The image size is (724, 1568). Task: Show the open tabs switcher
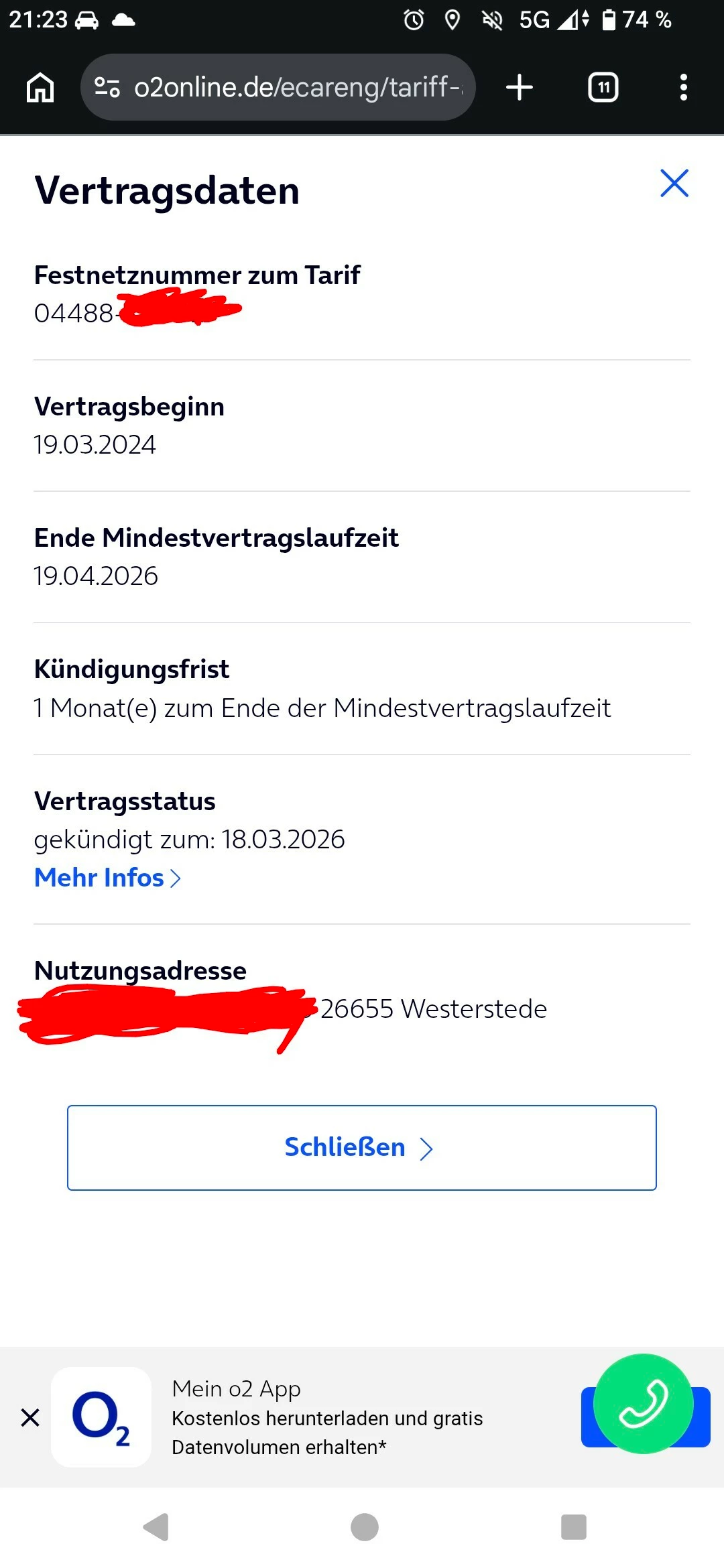(x=603, y=87)
